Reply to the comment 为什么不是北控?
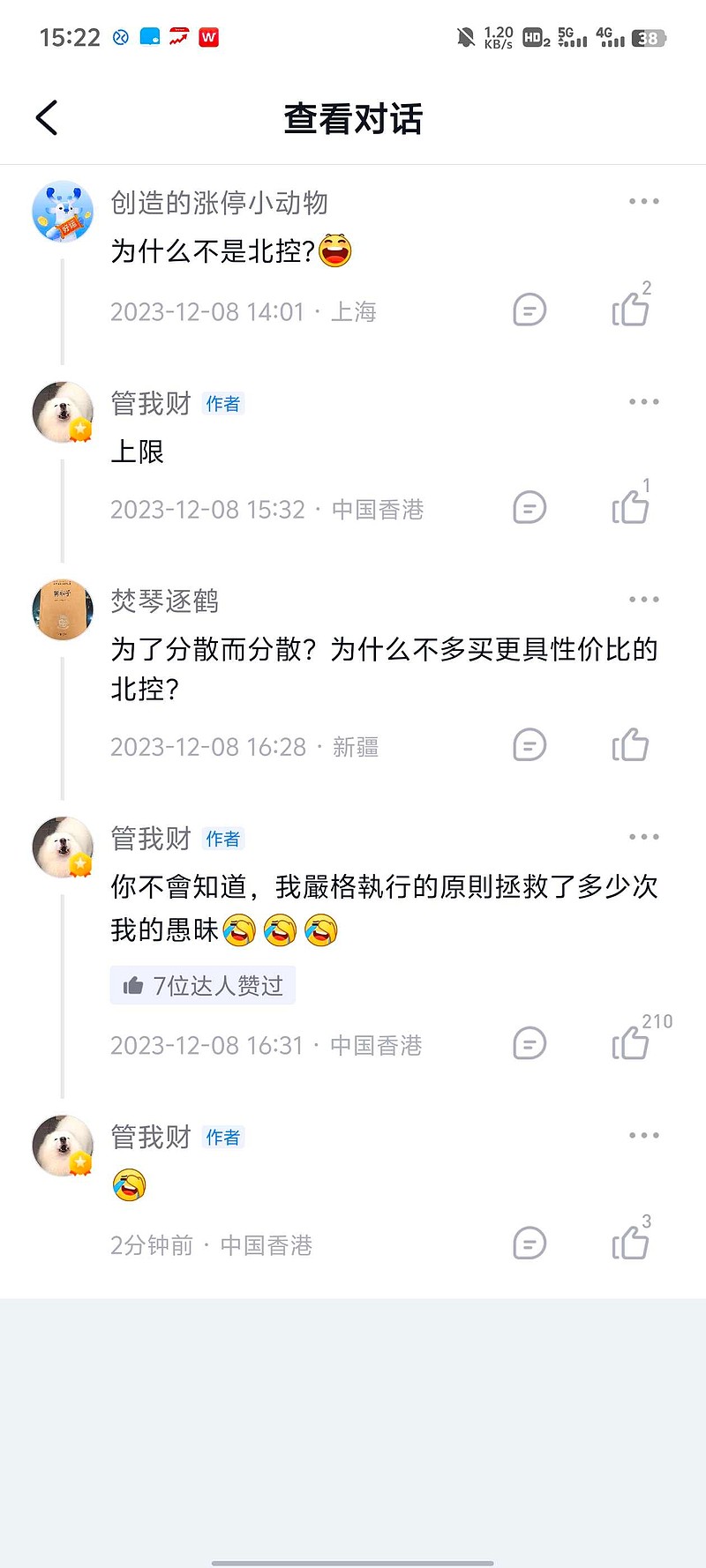 tap(529, 310)
